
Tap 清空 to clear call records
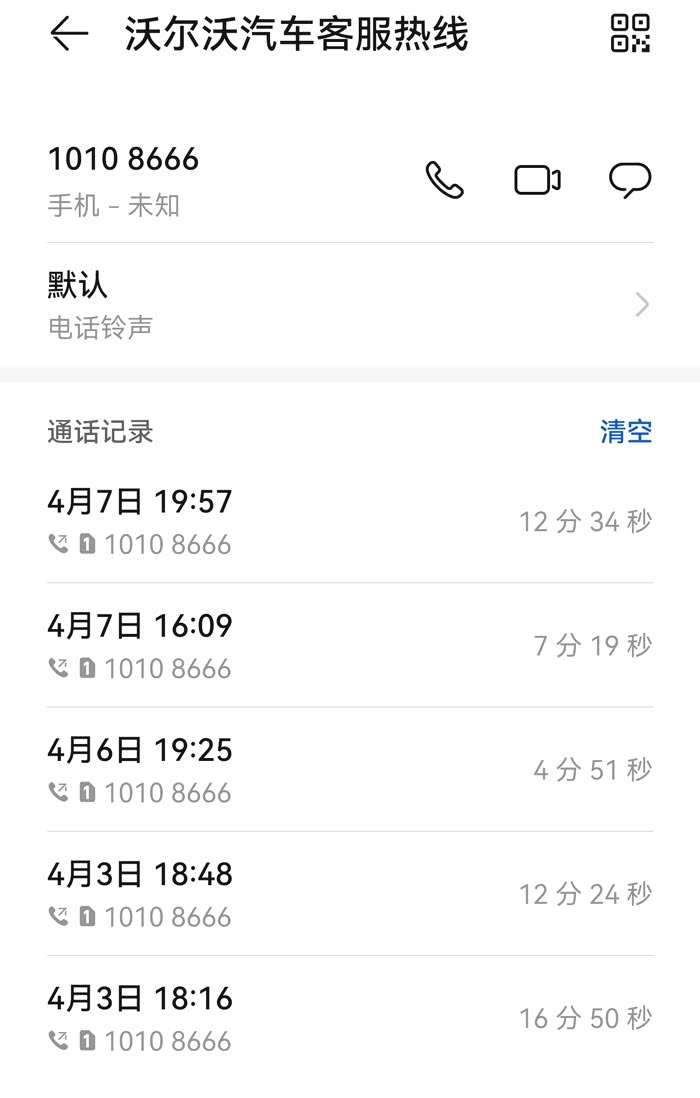coord(626,431)
